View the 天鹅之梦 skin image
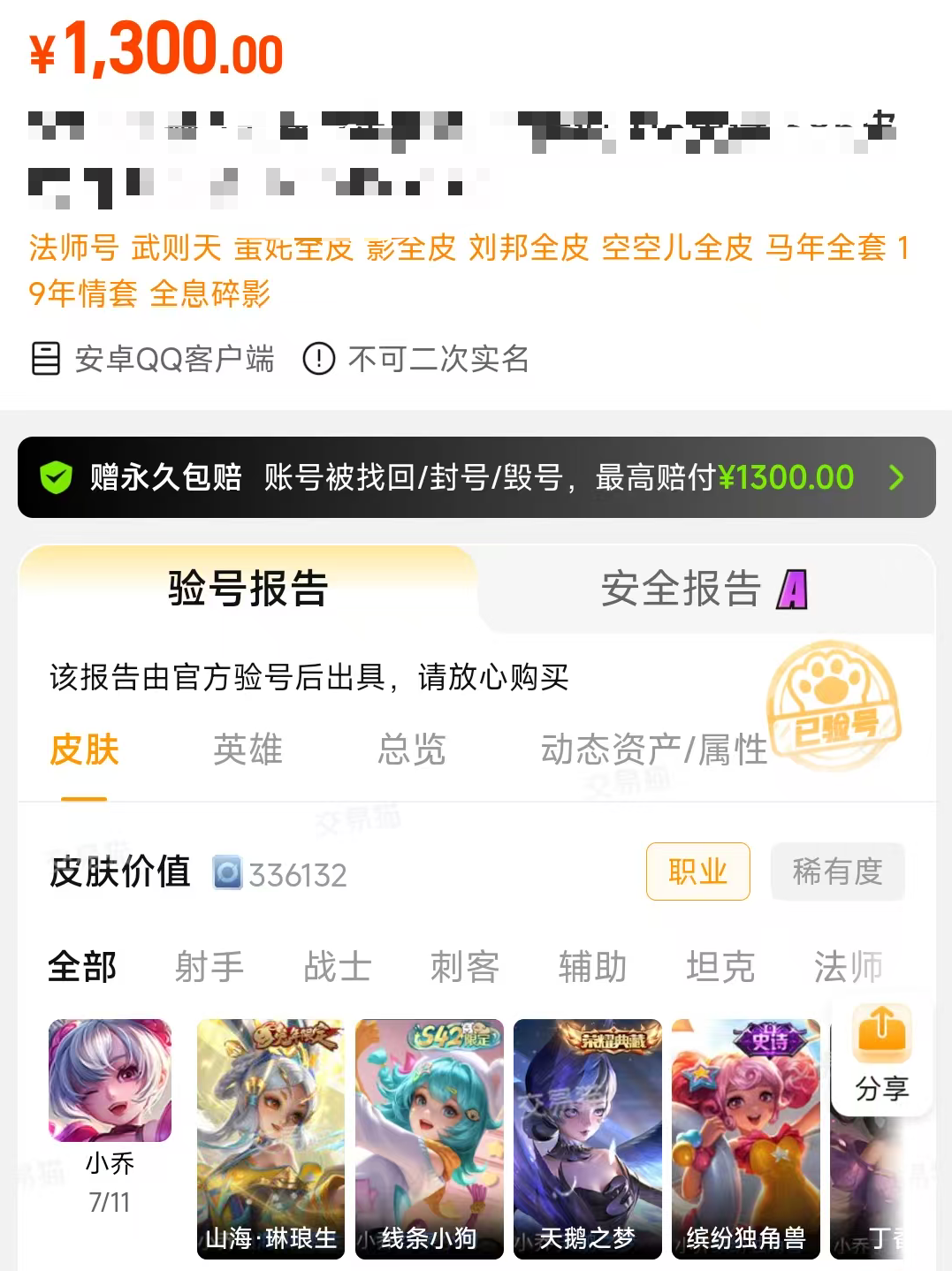Viewport: 952px width, 1271px height. (588, 1138)
